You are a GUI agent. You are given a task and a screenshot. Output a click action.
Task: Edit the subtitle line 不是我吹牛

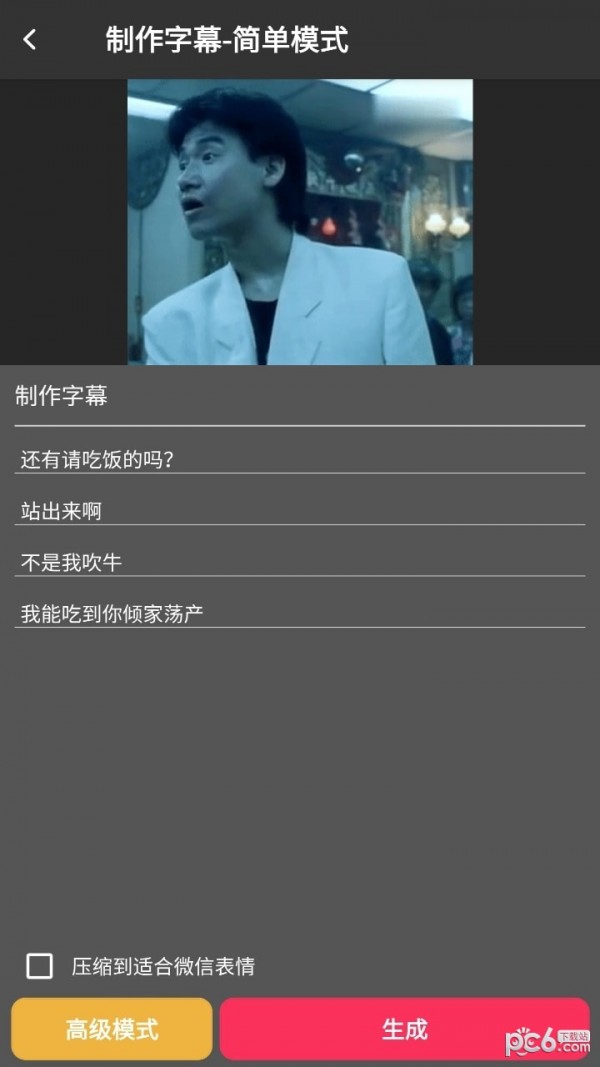click(300, 562)
